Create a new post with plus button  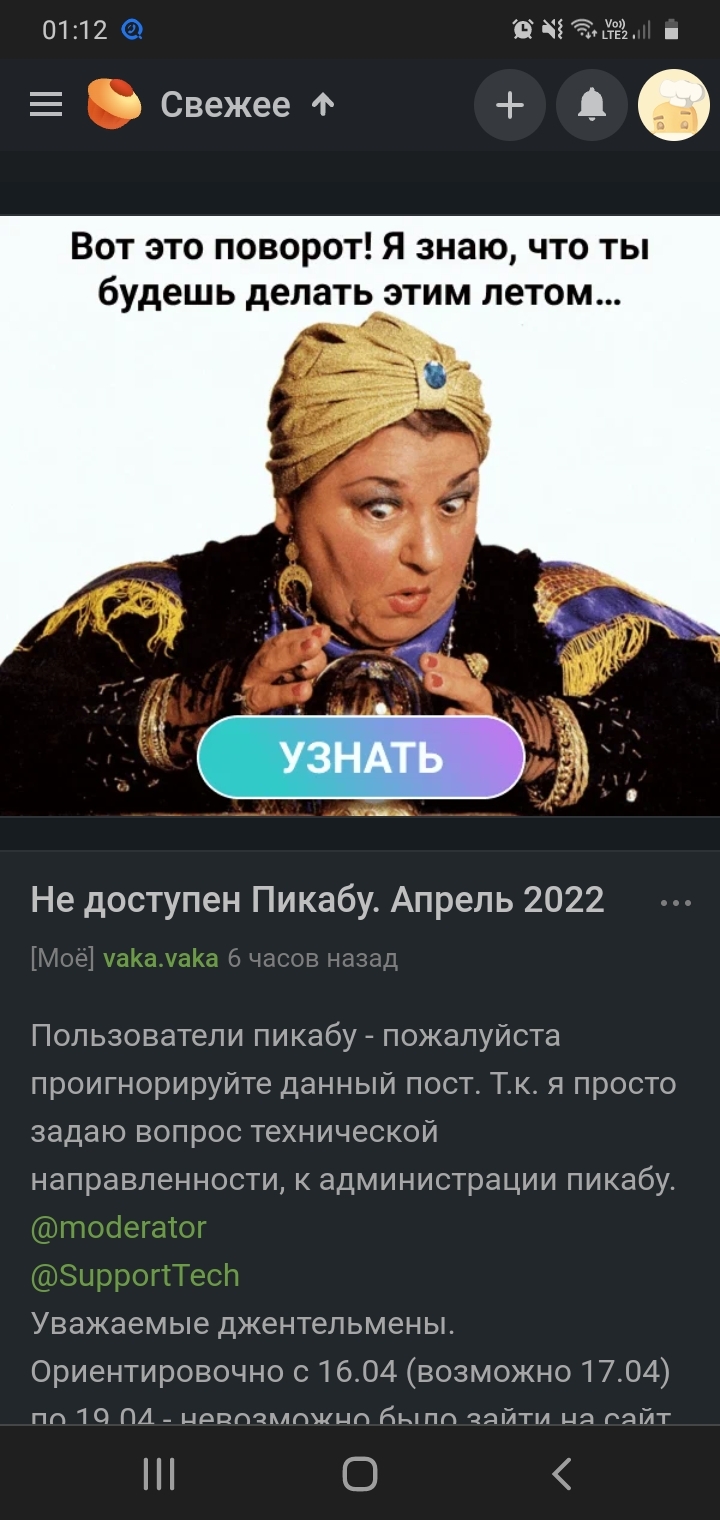[x=510, y=105]
